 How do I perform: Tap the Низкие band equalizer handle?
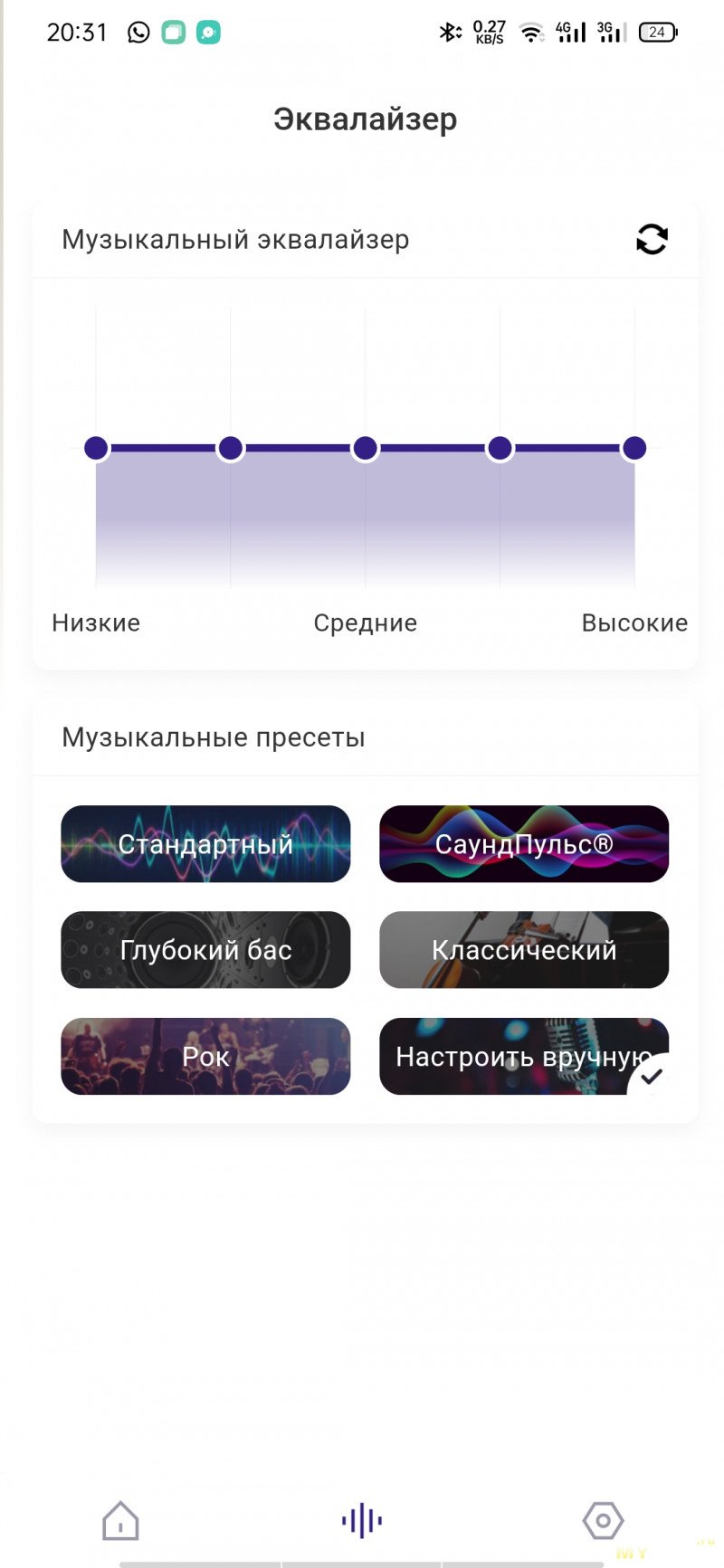[96, 448]
